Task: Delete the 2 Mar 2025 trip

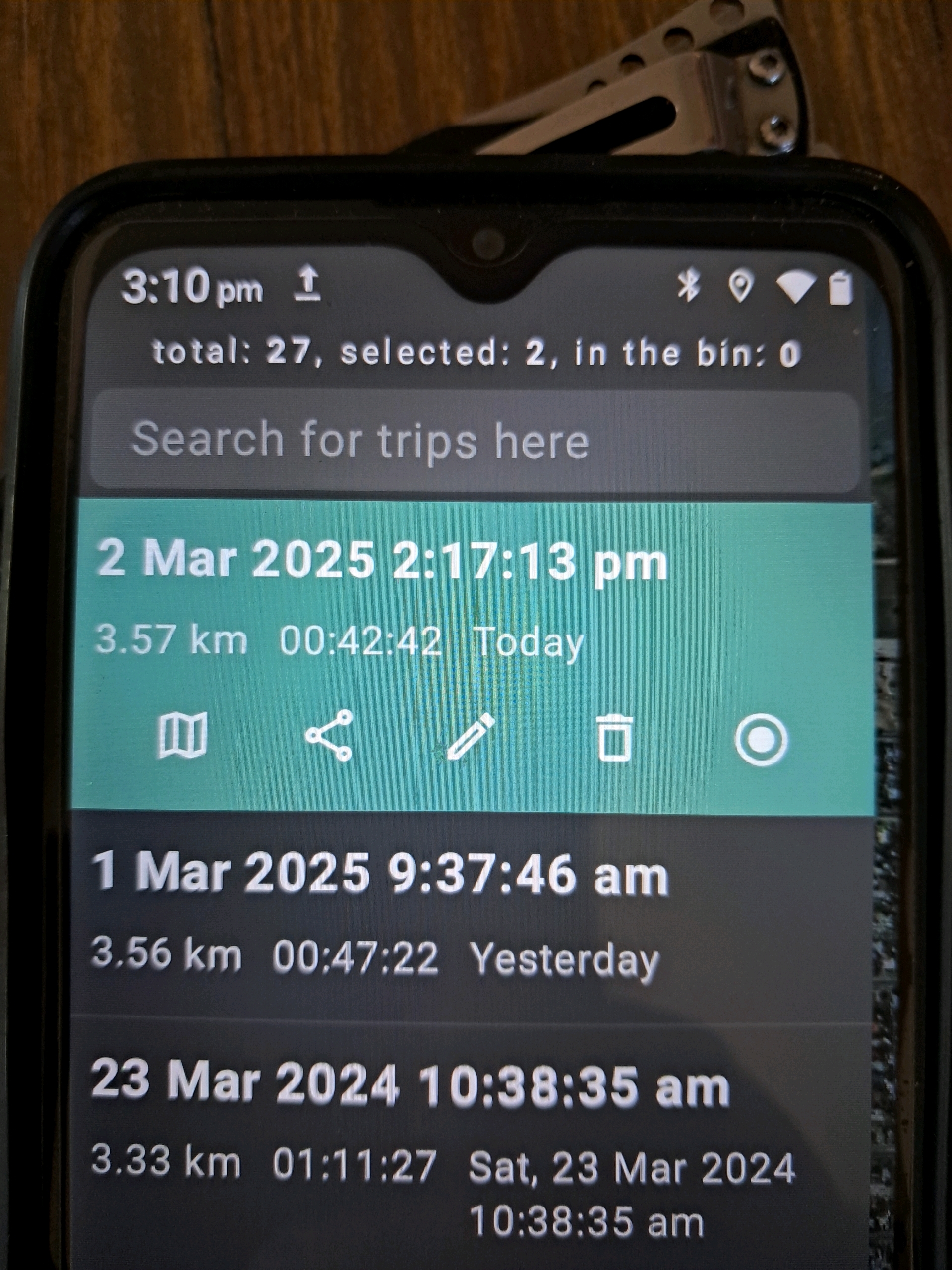Action: [x=614, y=738]
